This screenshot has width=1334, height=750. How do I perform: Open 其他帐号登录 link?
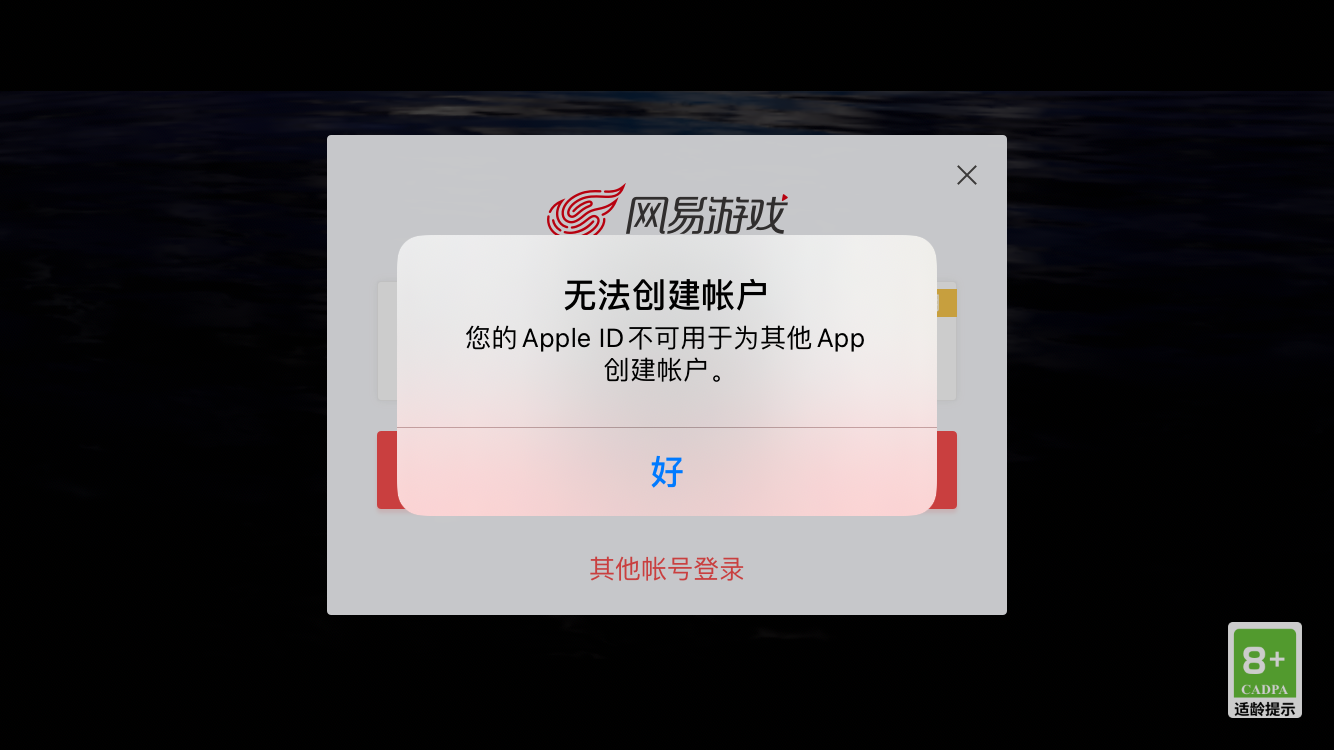(667, 569)
